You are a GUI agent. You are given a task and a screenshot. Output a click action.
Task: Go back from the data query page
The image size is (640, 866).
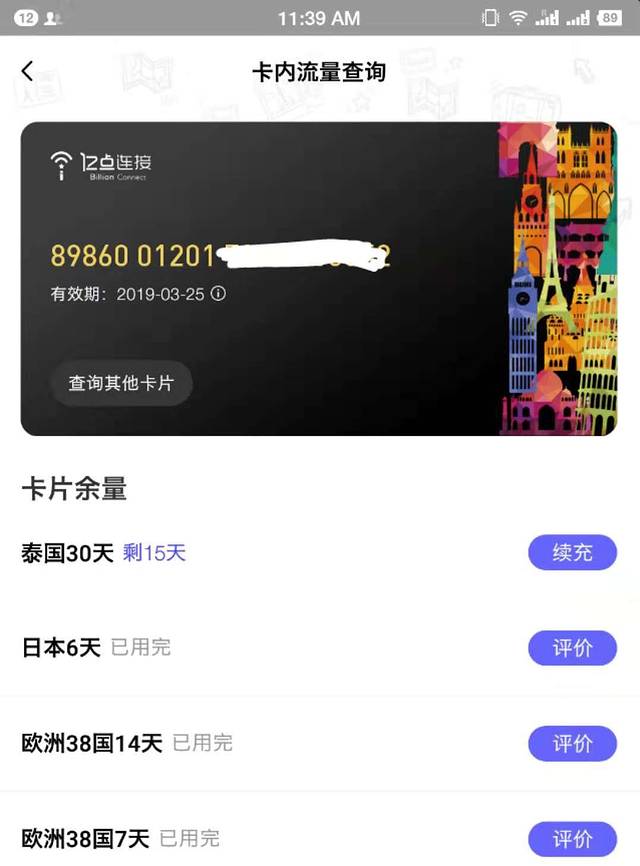pos(27,71)
